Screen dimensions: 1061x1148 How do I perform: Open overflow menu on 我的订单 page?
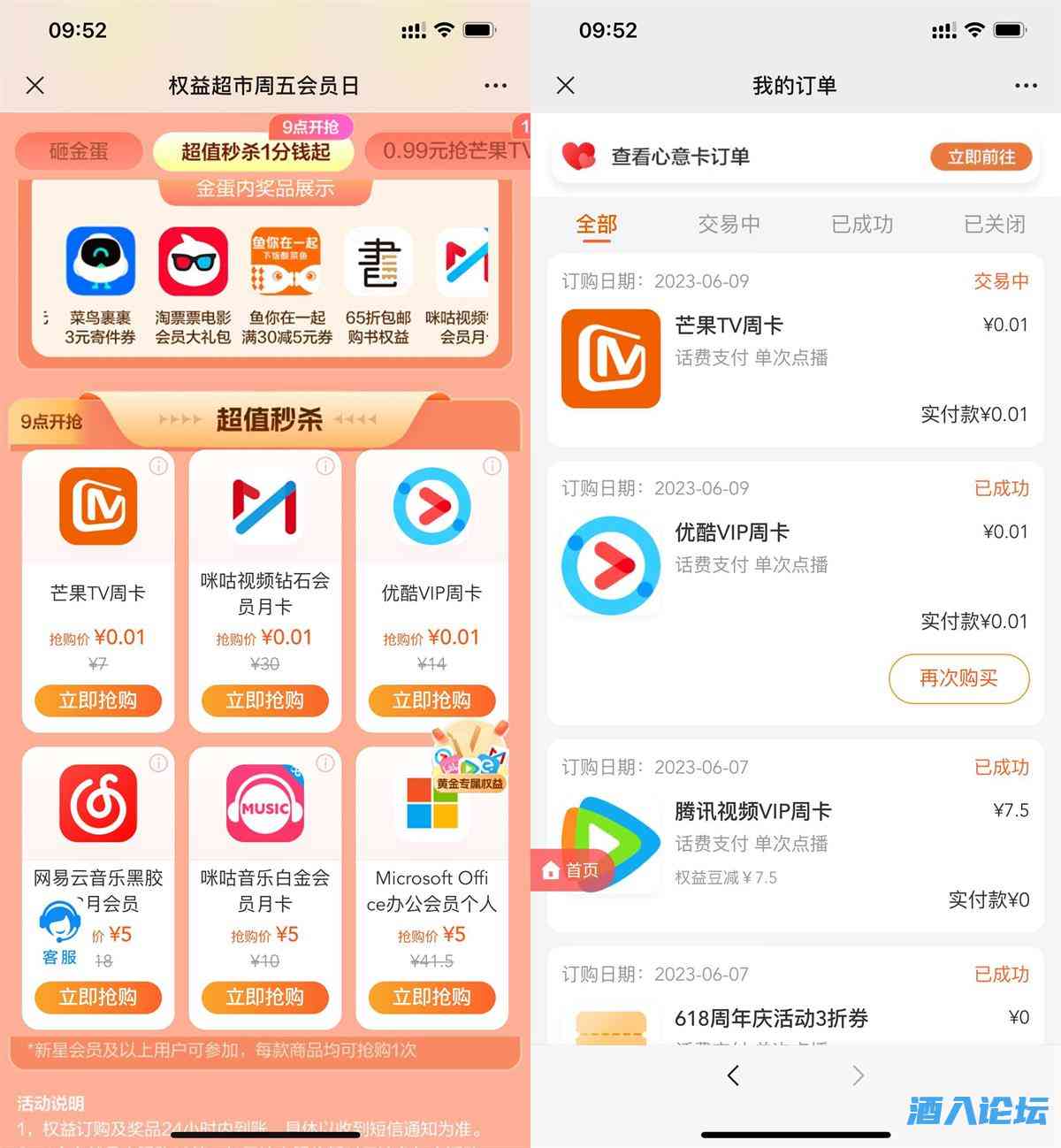coord(1026,86)
